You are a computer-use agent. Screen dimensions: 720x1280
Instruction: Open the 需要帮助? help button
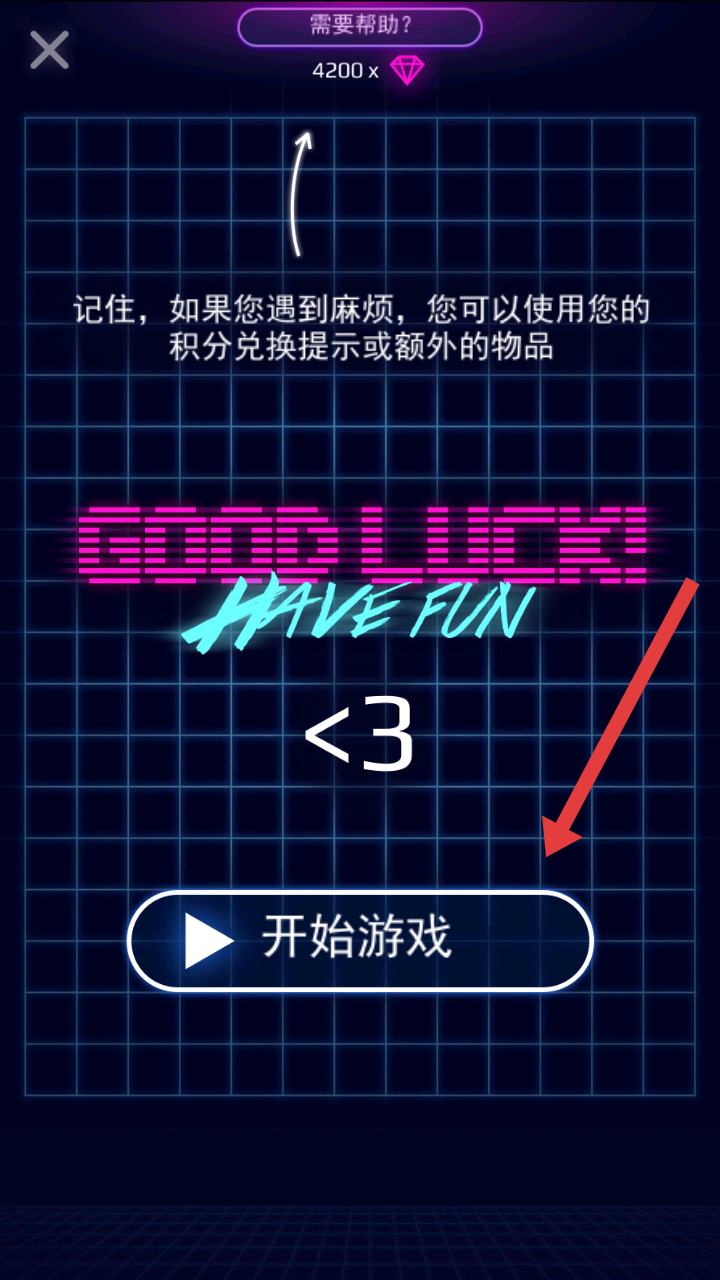tap(360, 27)
